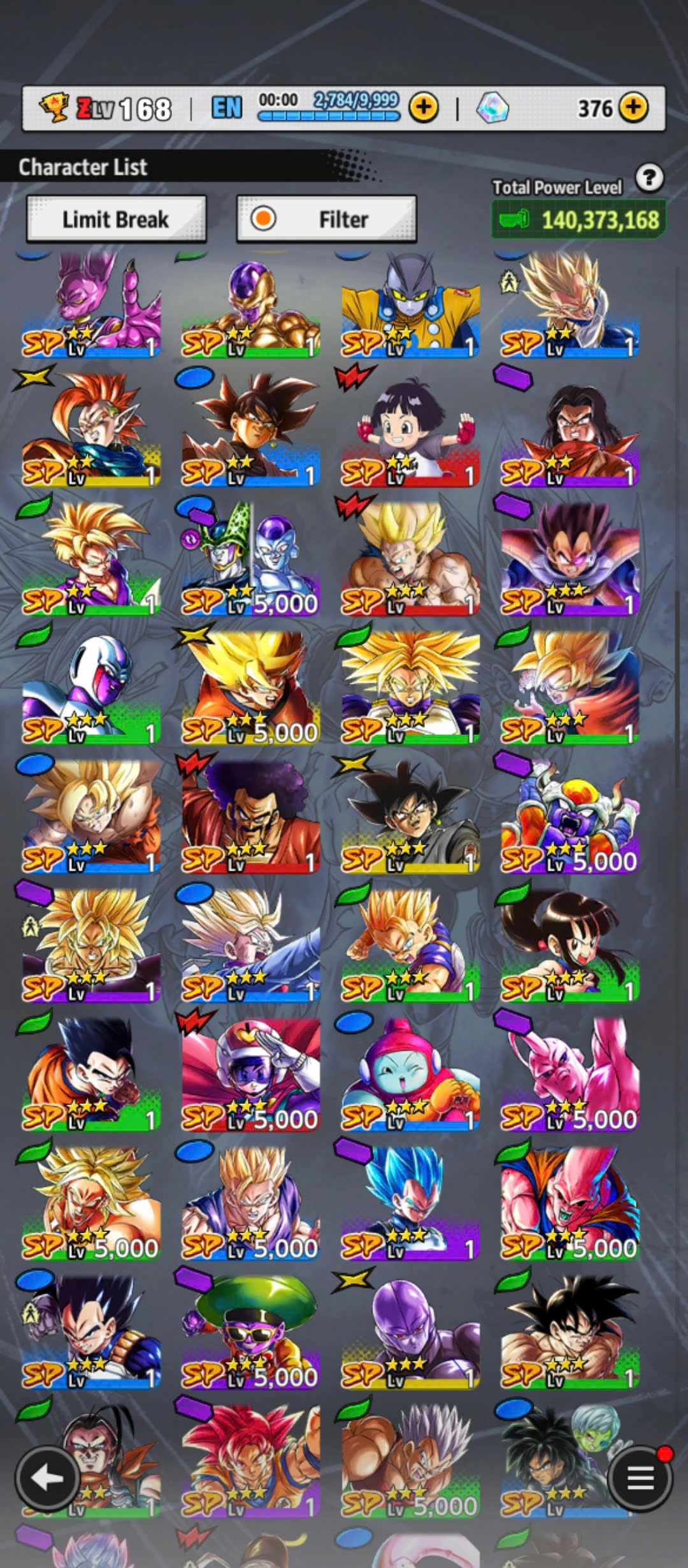Select Hercule's afro character tile
The width and height of the screenshot is (688, 1568).
[250, 817]
